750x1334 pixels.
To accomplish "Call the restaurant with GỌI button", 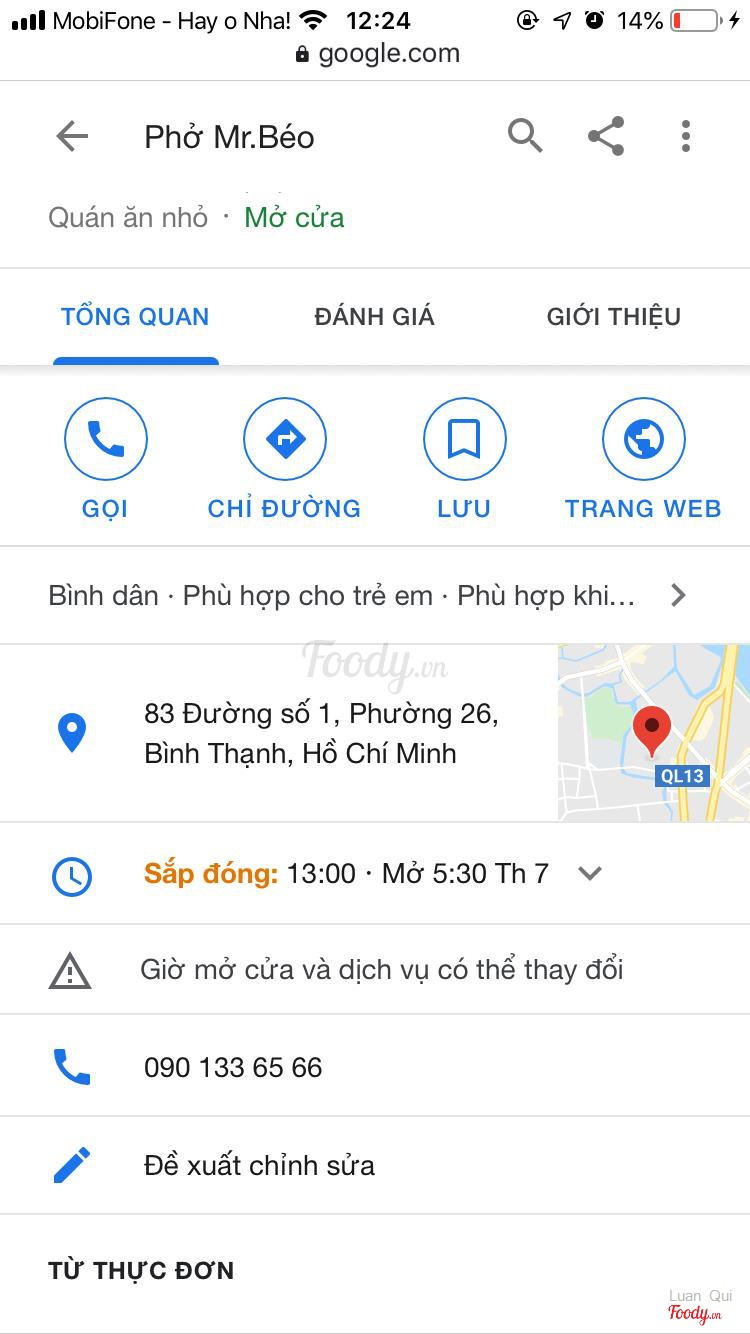I will point(106,439).
